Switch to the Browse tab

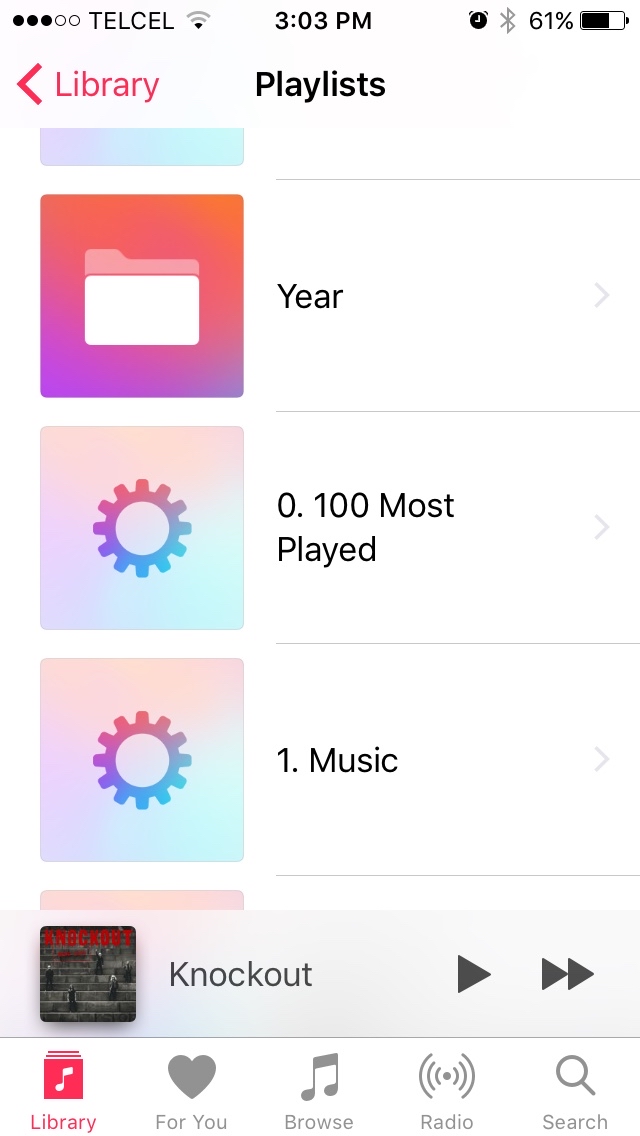319,1090
